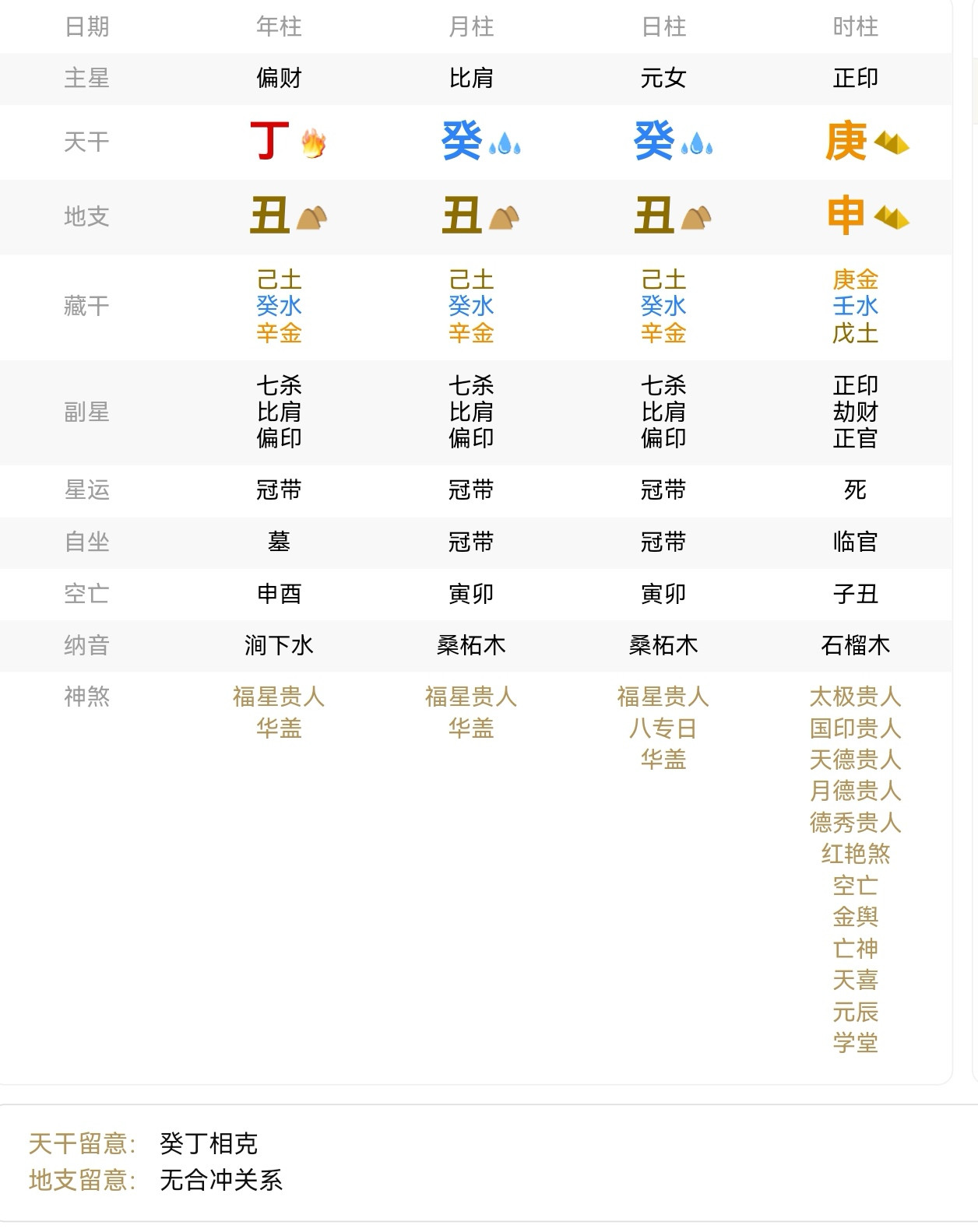This screenshot has height=1232, width=978.
Task: Open the 元辰 explanation
Action: point(855,1012)
